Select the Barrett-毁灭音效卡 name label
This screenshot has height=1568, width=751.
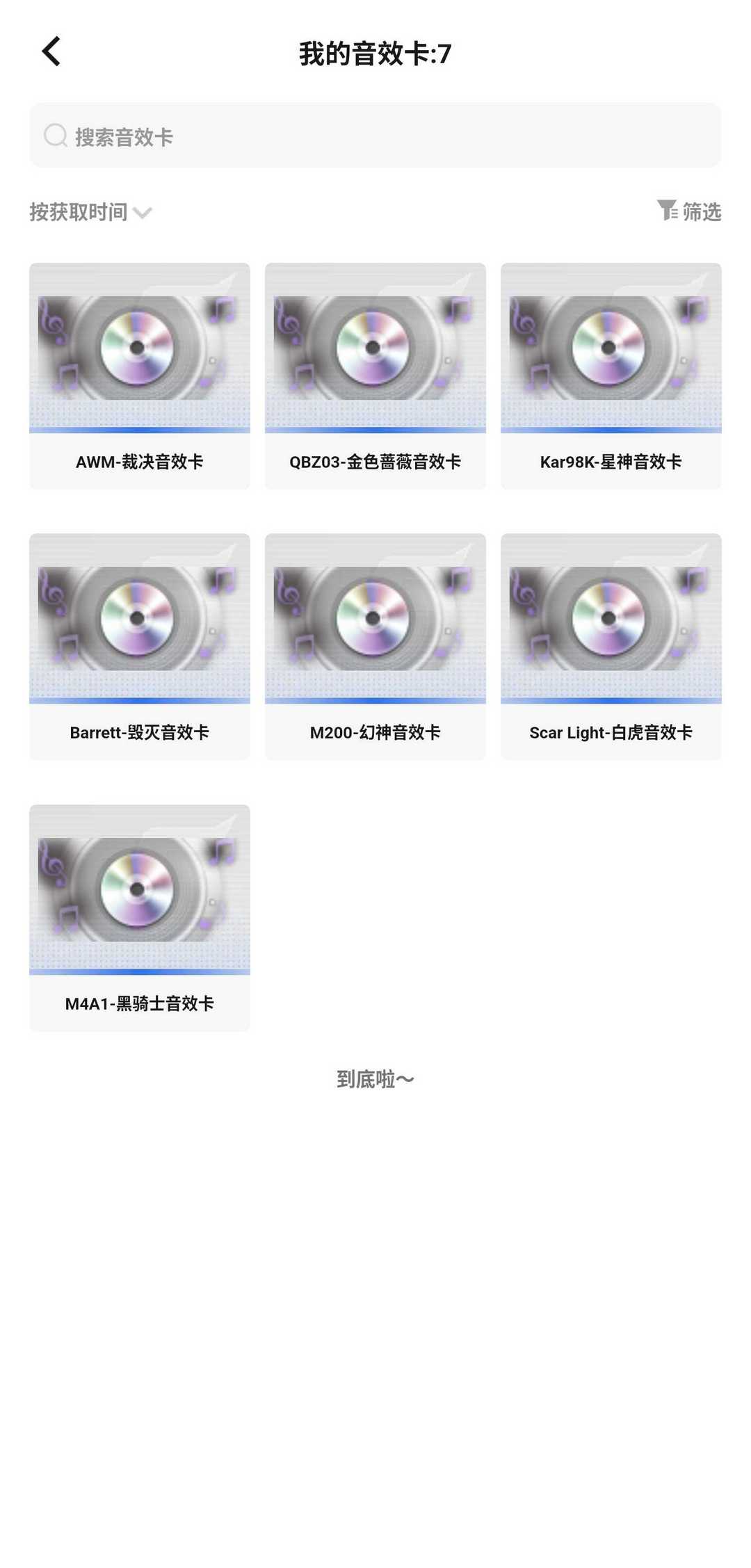(139, 732)
